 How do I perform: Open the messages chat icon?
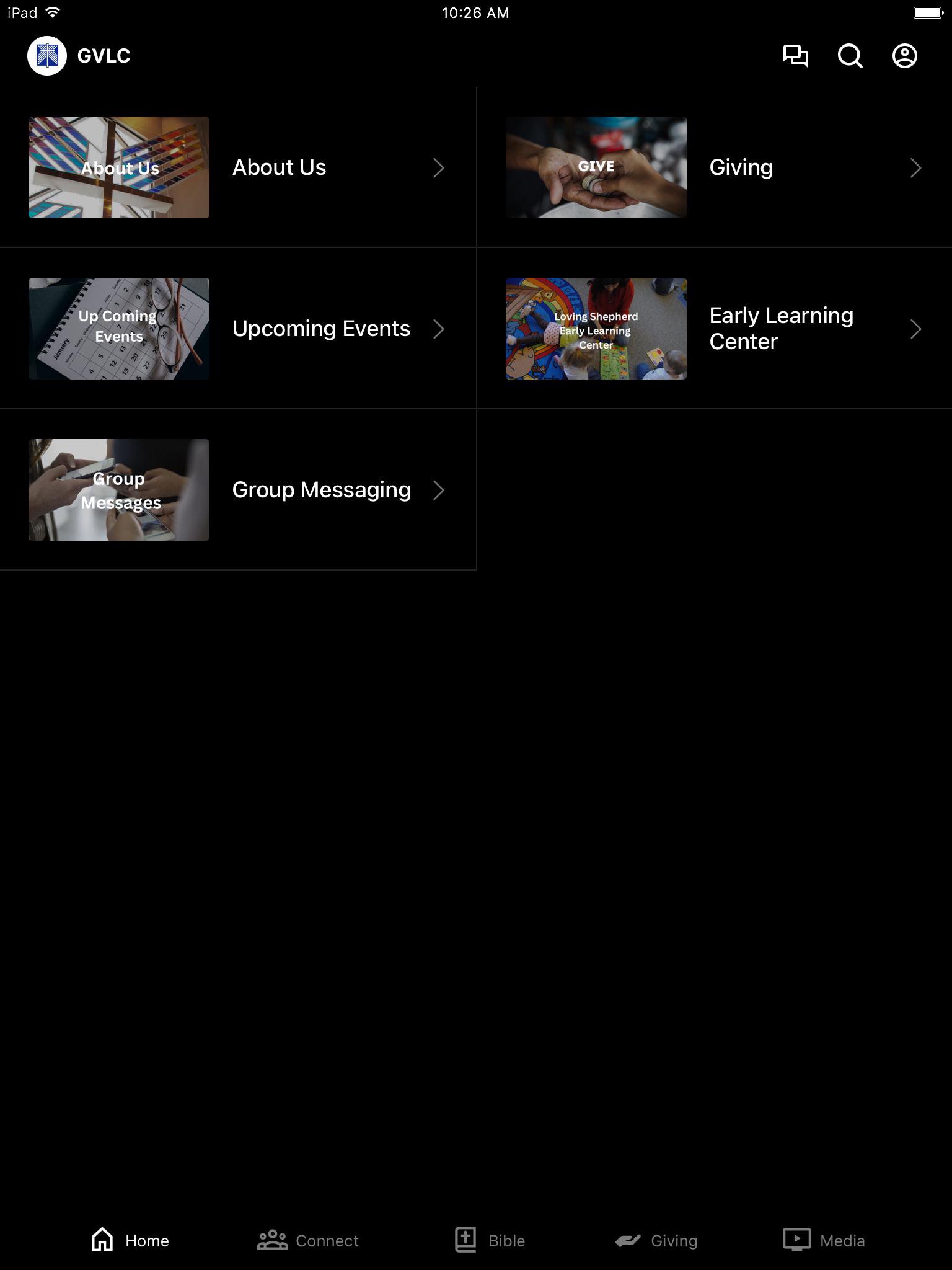795,56
